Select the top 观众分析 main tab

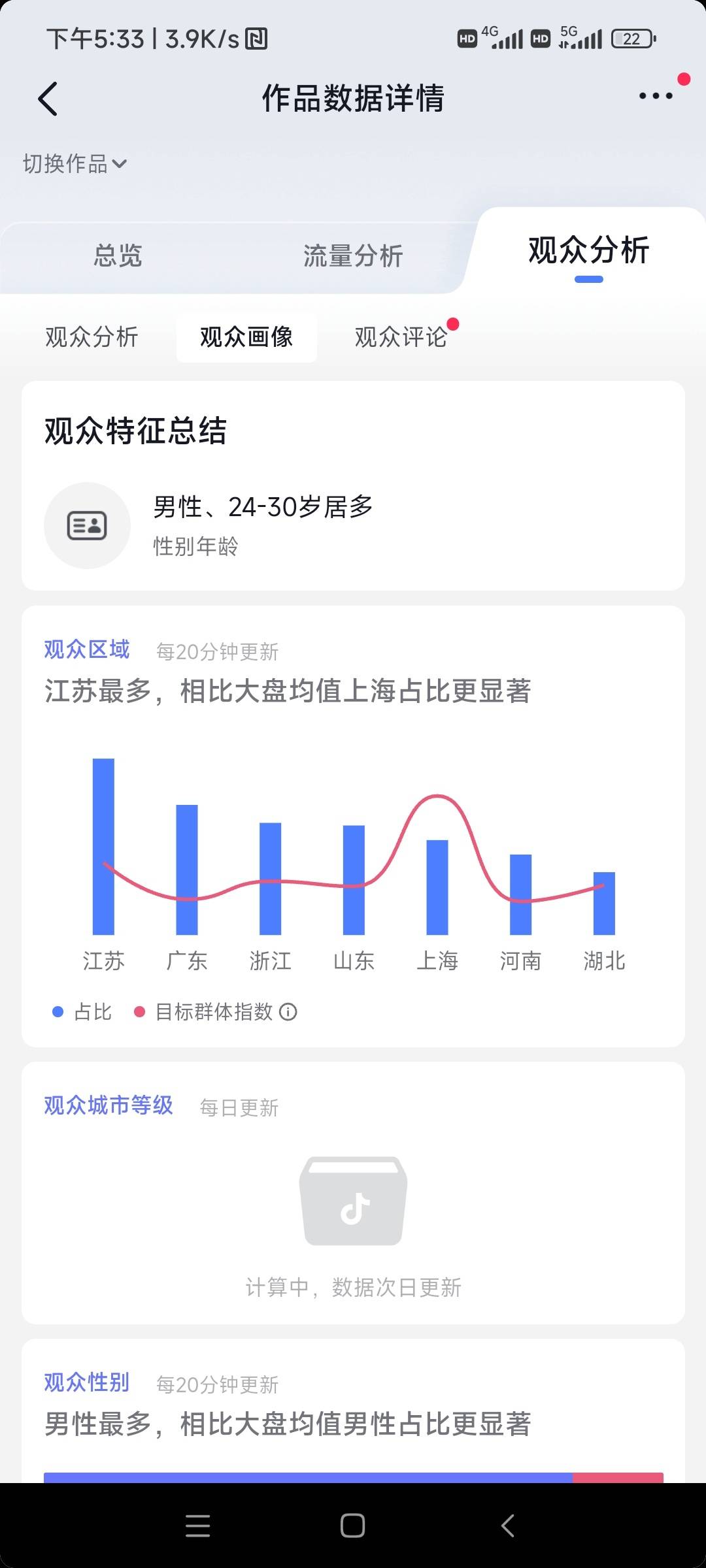588,250
